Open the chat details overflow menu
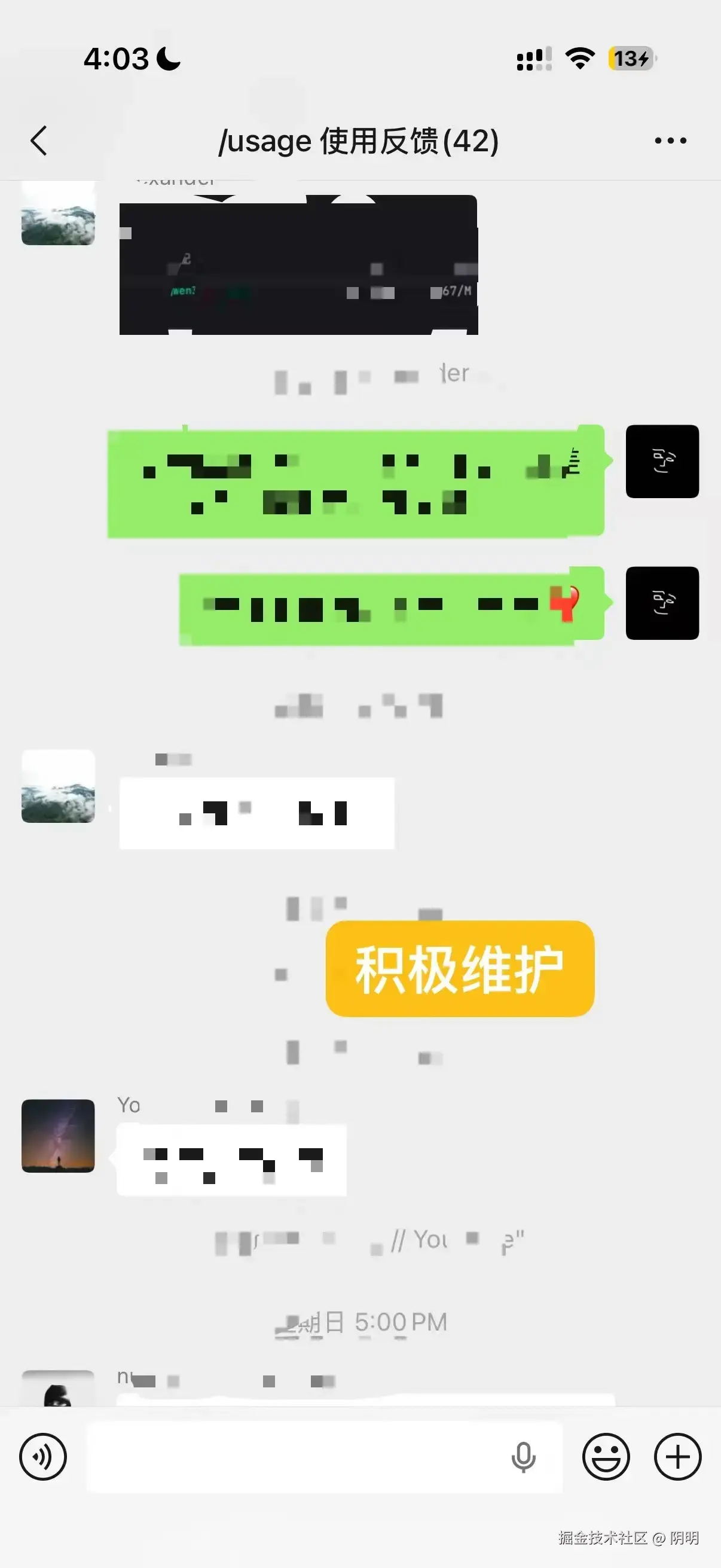The width and height of the screenshot is (721, 1568). coord(670,141)
